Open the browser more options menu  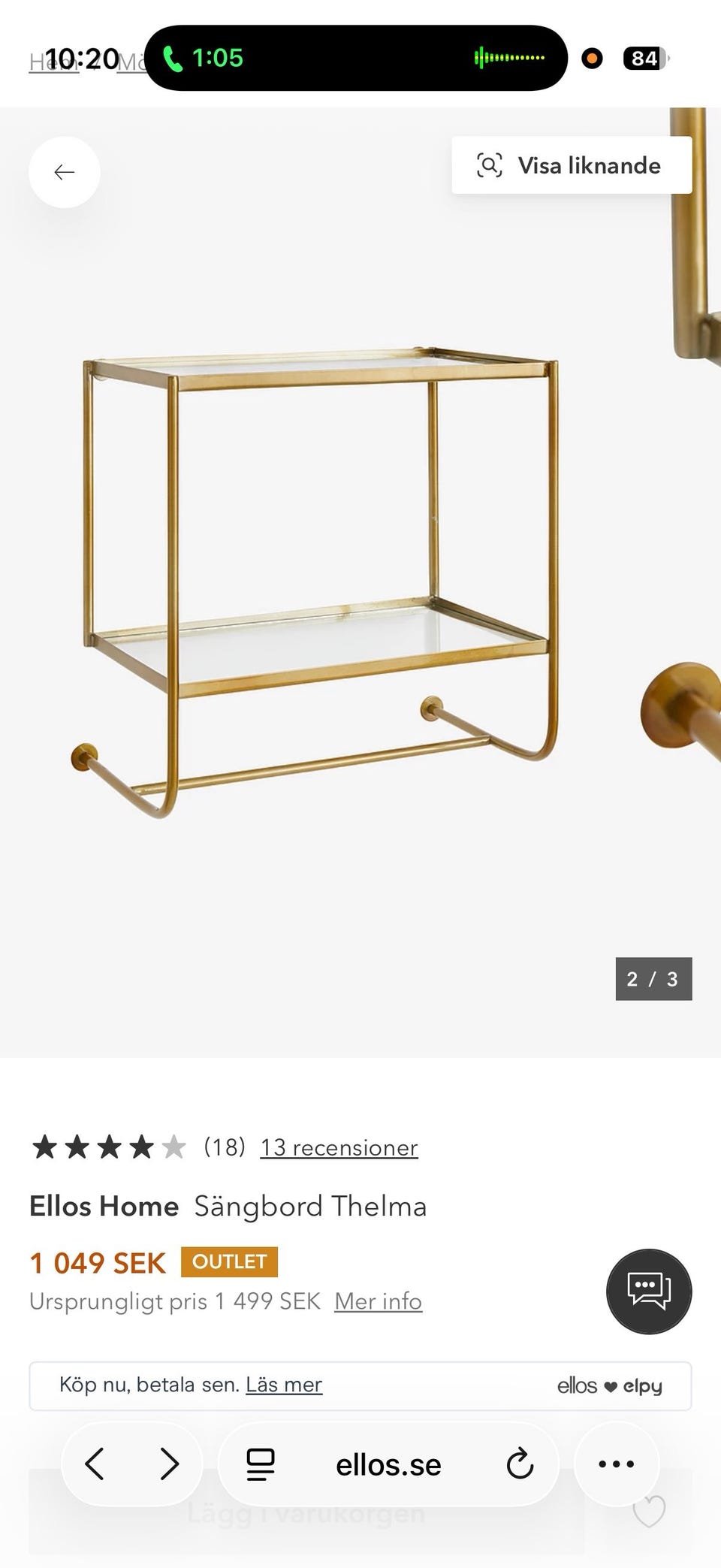[x=617, y=1464]
